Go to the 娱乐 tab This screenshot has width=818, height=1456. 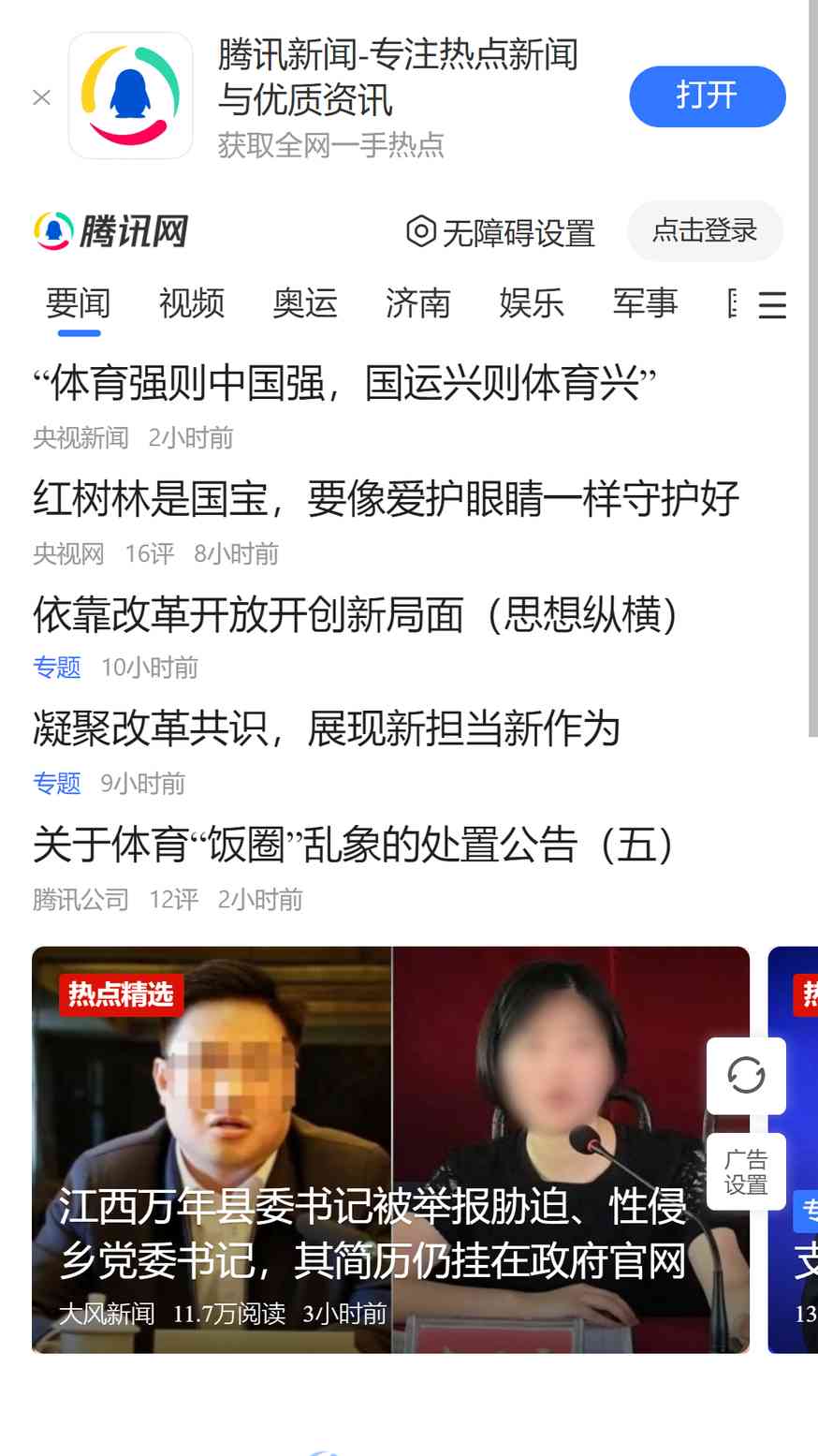point(531,303)
